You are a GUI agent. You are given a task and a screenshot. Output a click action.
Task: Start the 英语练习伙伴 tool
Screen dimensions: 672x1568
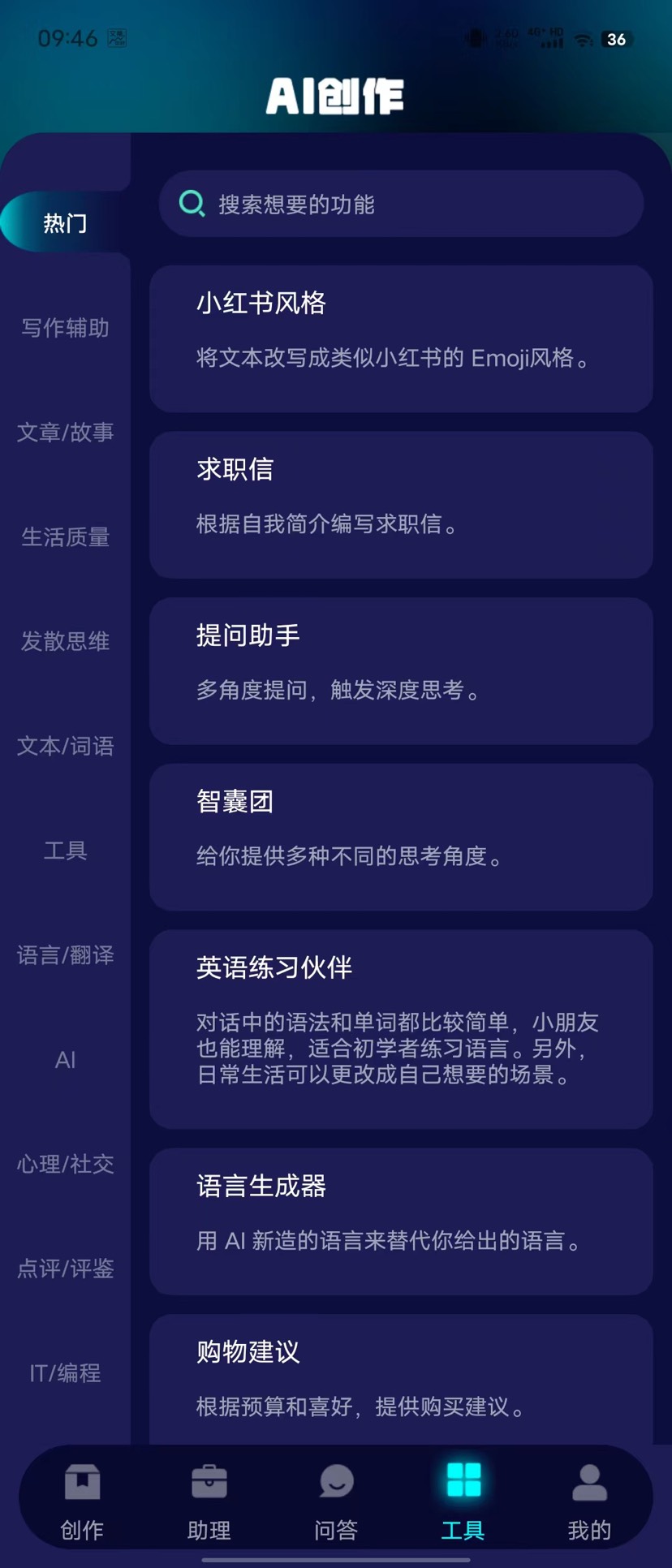[401, 1028]
